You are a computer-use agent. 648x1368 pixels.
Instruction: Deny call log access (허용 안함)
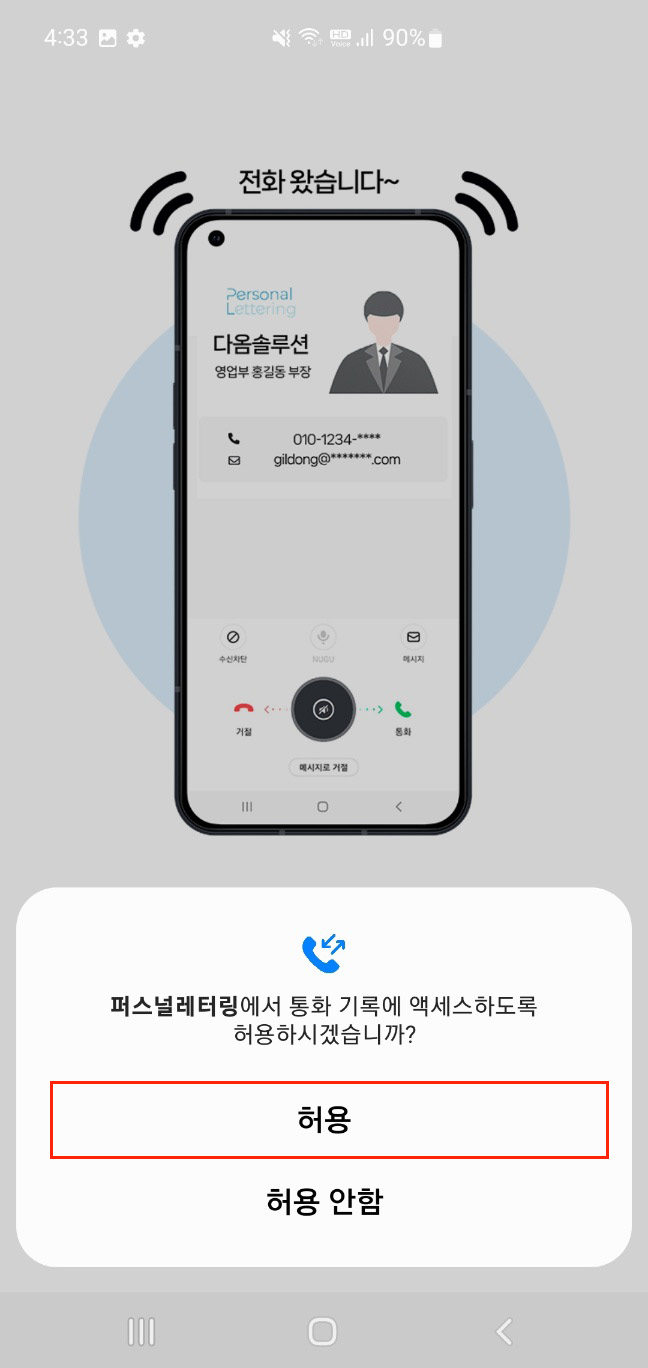(x=324, y=1200)
